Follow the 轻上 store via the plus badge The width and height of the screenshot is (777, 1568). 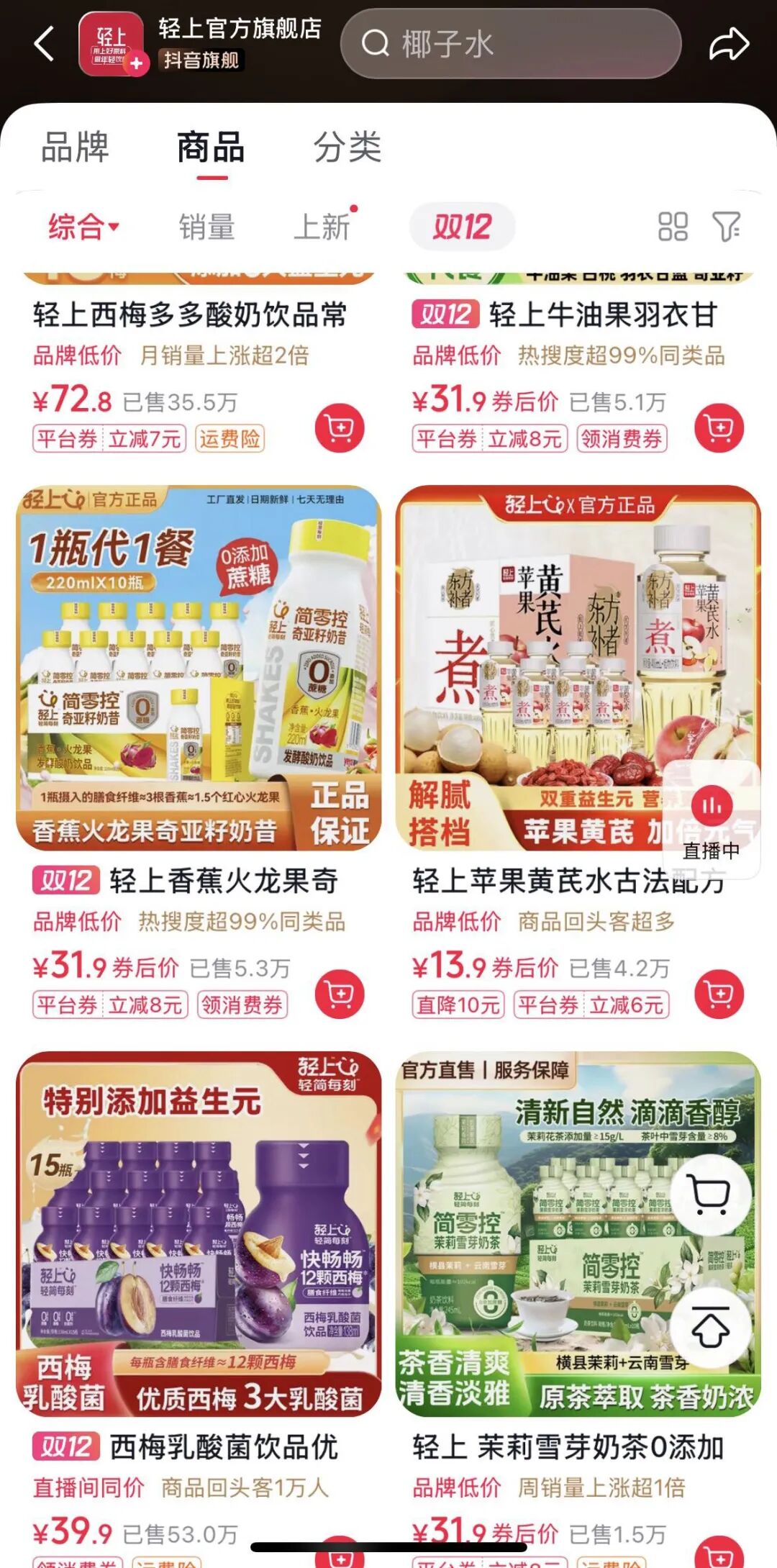(x=136, y=64)
